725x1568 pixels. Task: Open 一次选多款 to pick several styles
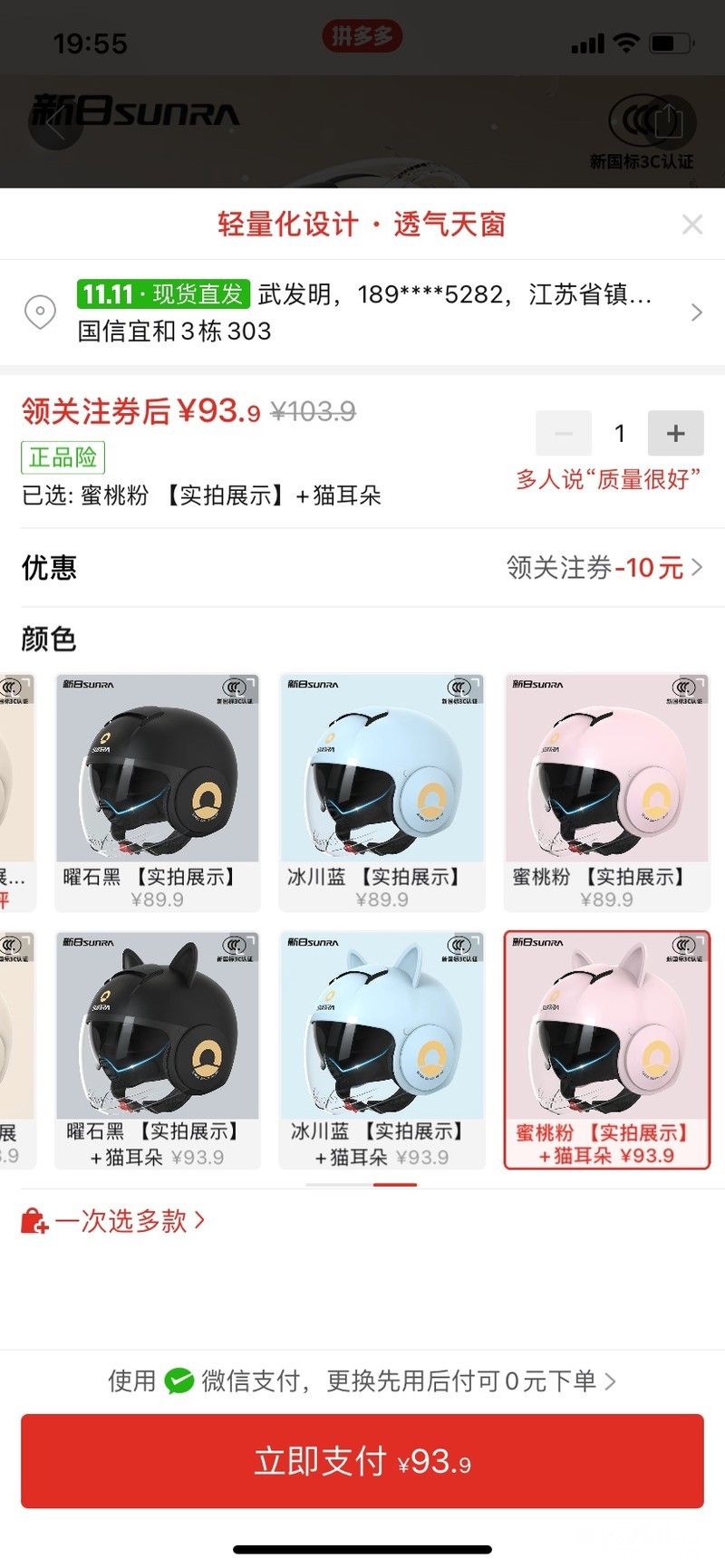pyautogui.click(x=113, y=1221)
